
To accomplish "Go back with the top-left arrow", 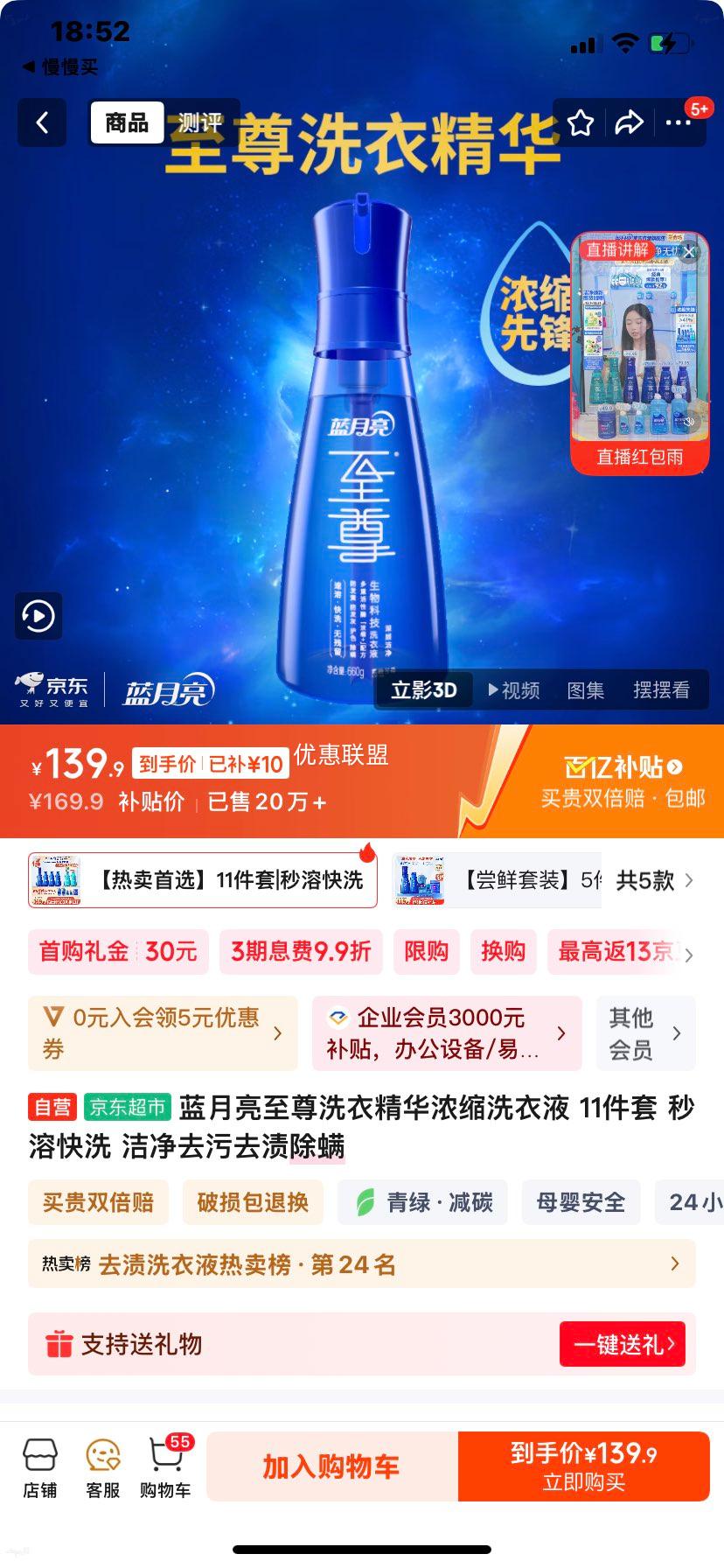I will click(x=41, y=122).
